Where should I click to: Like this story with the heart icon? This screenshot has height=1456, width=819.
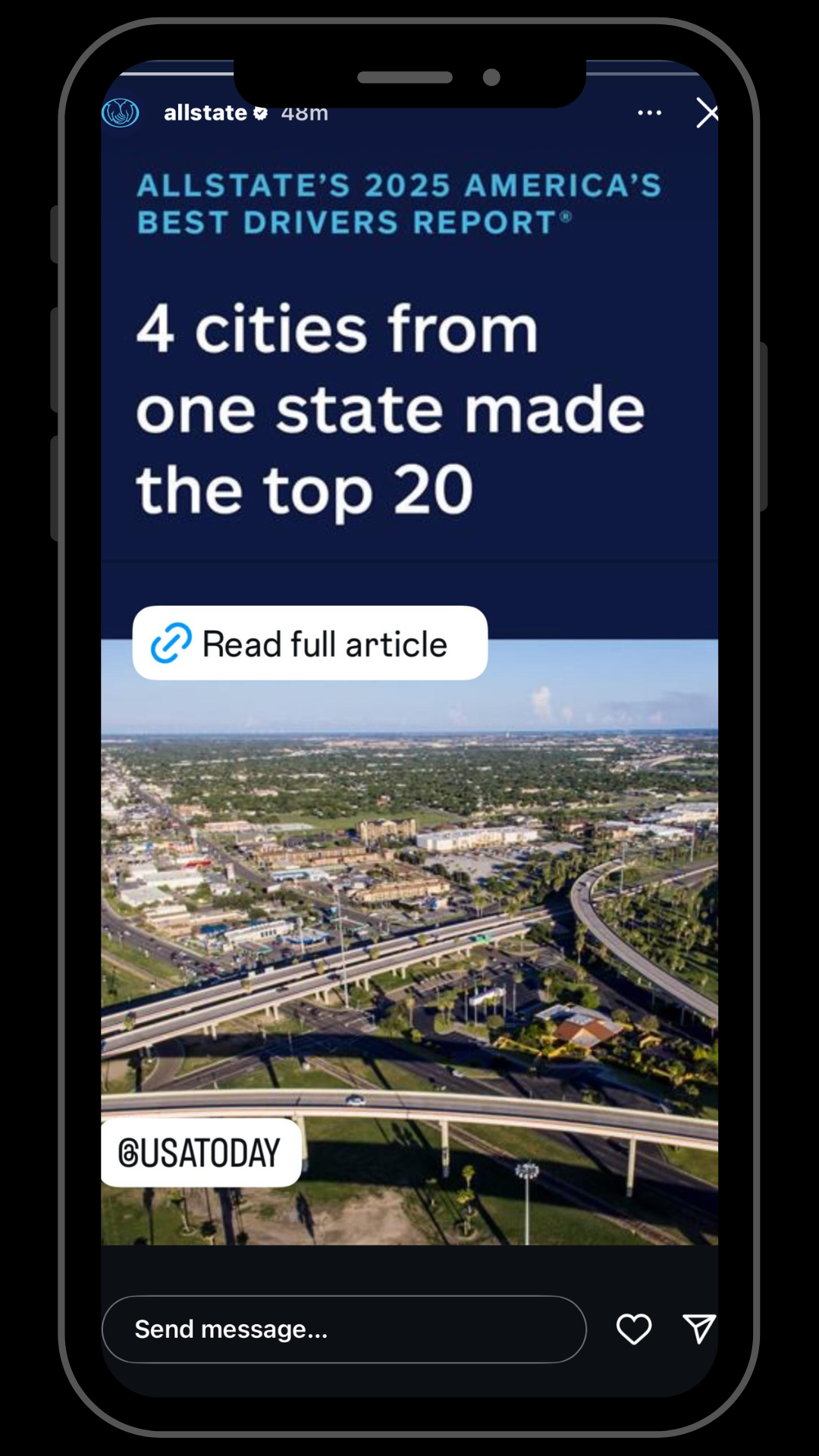pos(634,1329)
